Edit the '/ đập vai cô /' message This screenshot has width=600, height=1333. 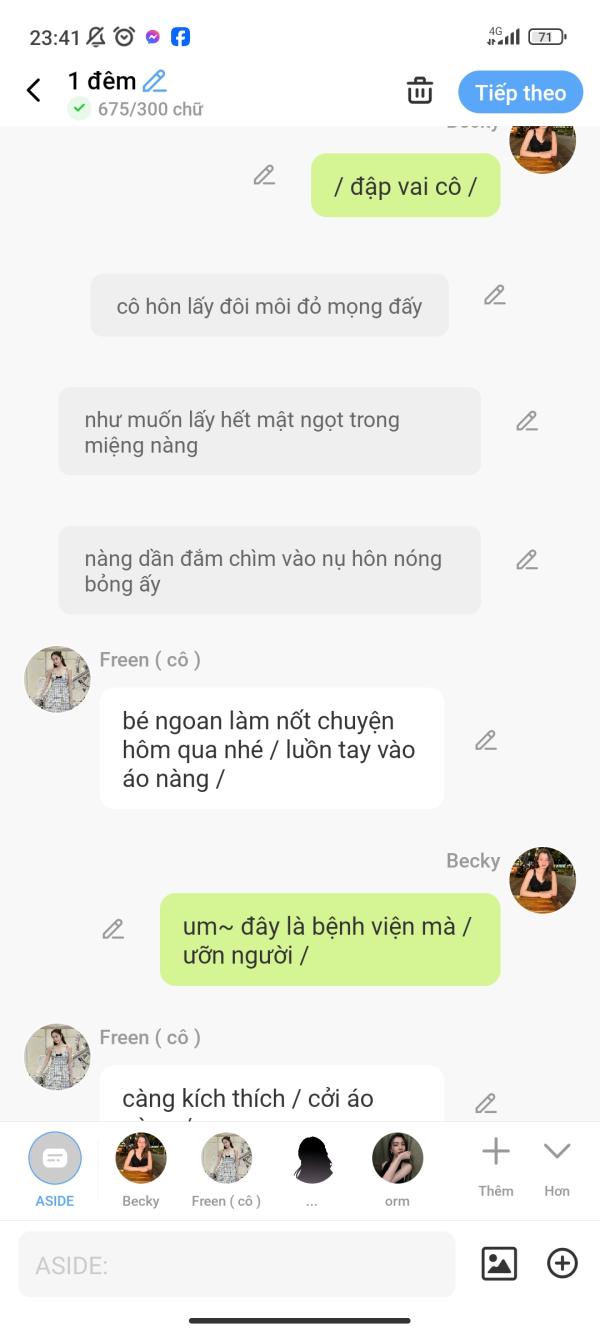click(x=264, y=176)
